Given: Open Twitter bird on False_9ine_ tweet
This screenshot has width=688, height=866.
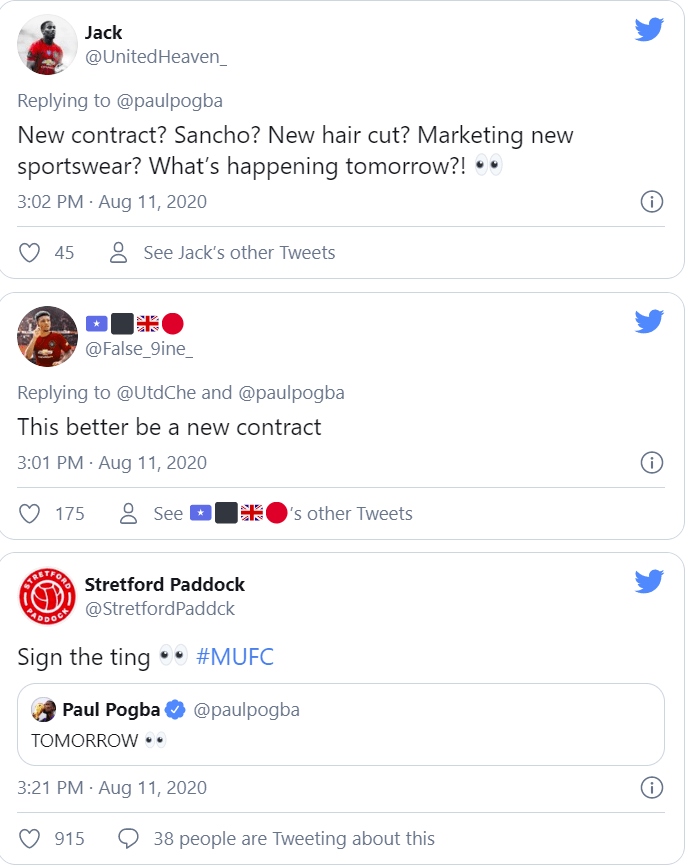Looking at the screenshot, I should pyautogui.click(x=649, y=321).
